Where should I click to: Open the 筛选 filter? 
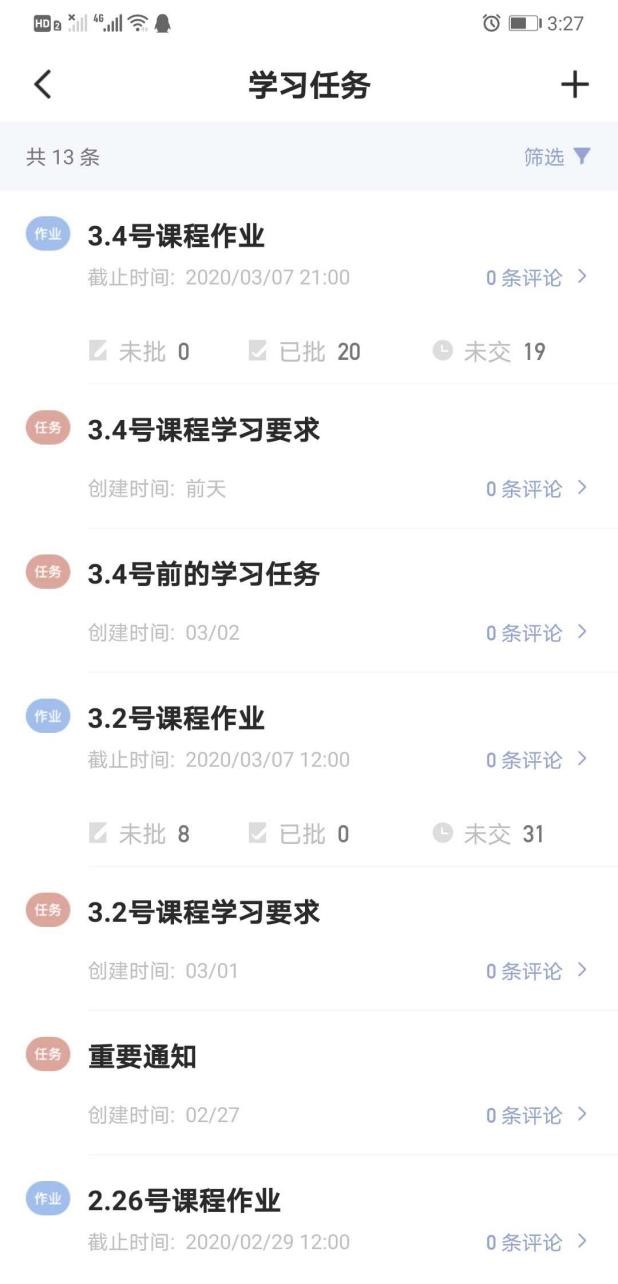click(x=557, y=157)
